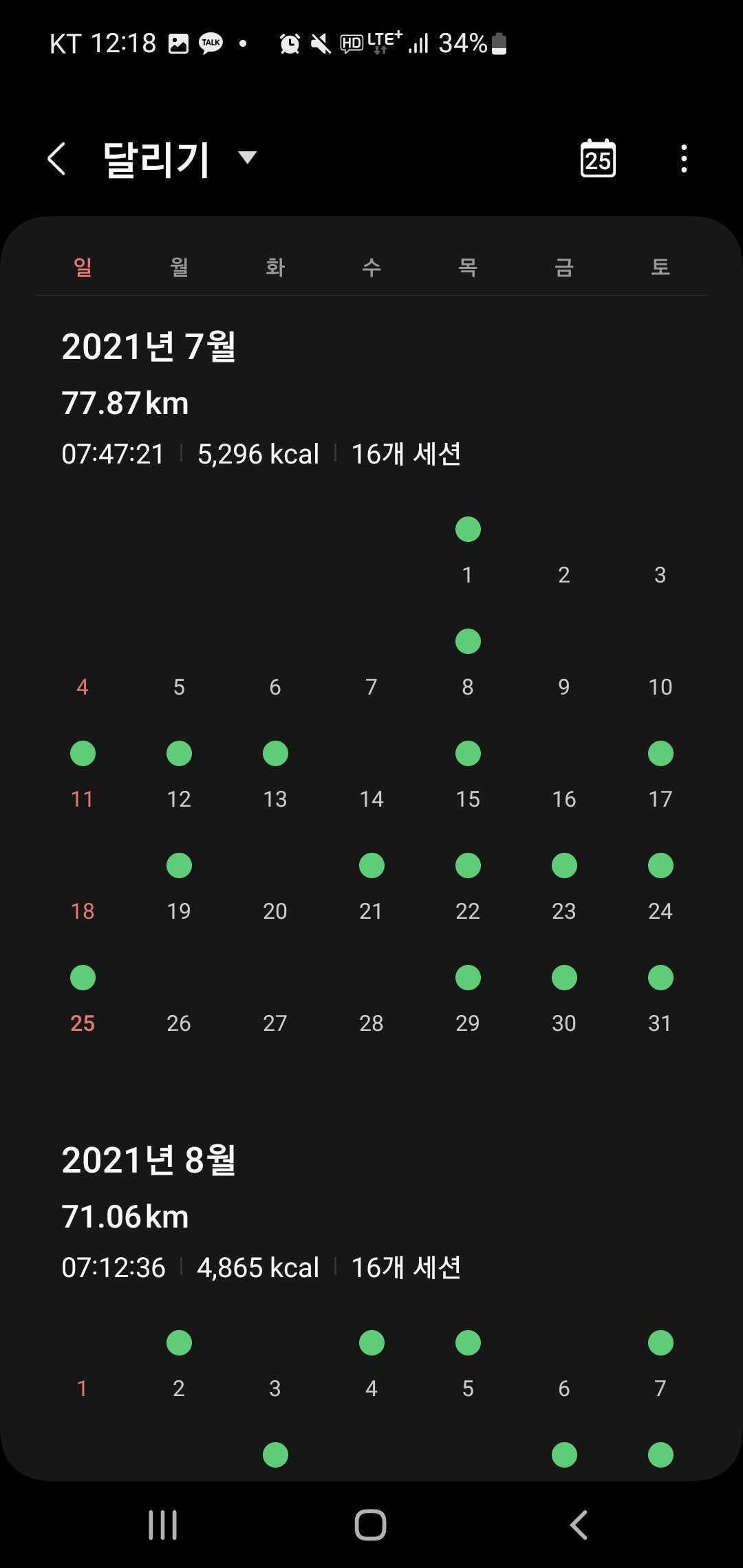Tap the KakaoTalk notification icon in status bar

point(210,43)
